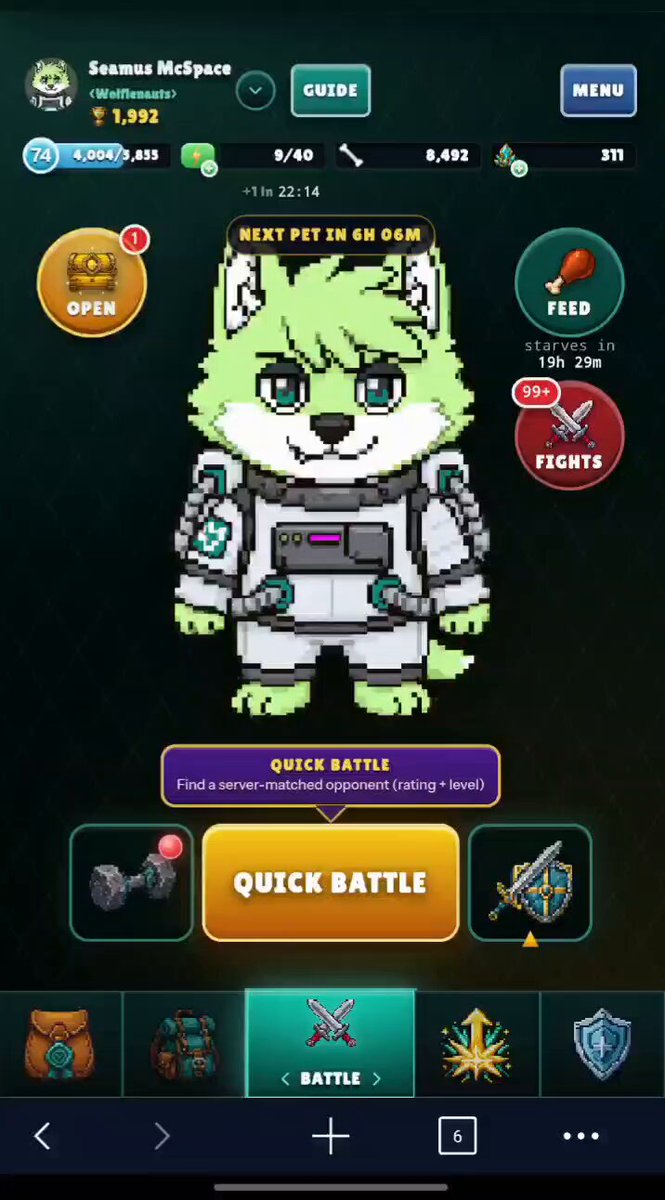
Task: Open the dumbbell training tile
Action: (131, 882)
